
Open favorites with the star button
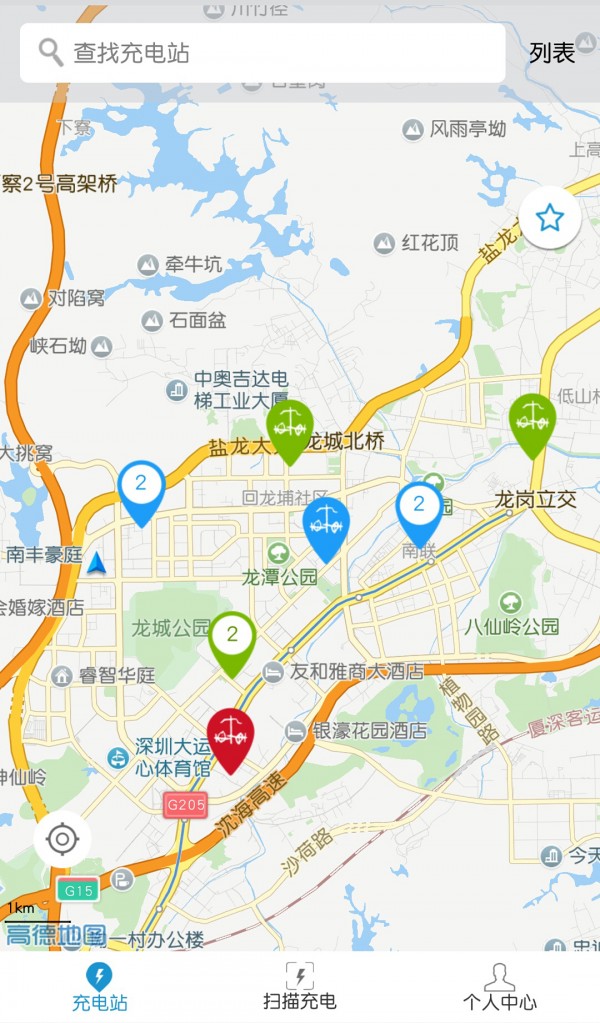coord(550,217)
